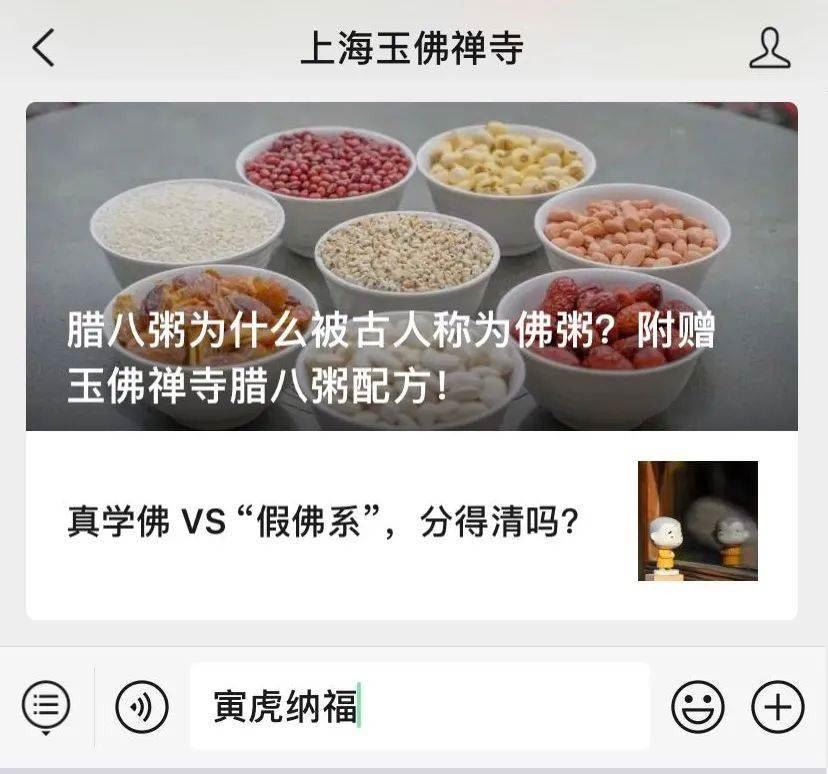
Task: Open the account profile icon
Action: coord(769,48)
